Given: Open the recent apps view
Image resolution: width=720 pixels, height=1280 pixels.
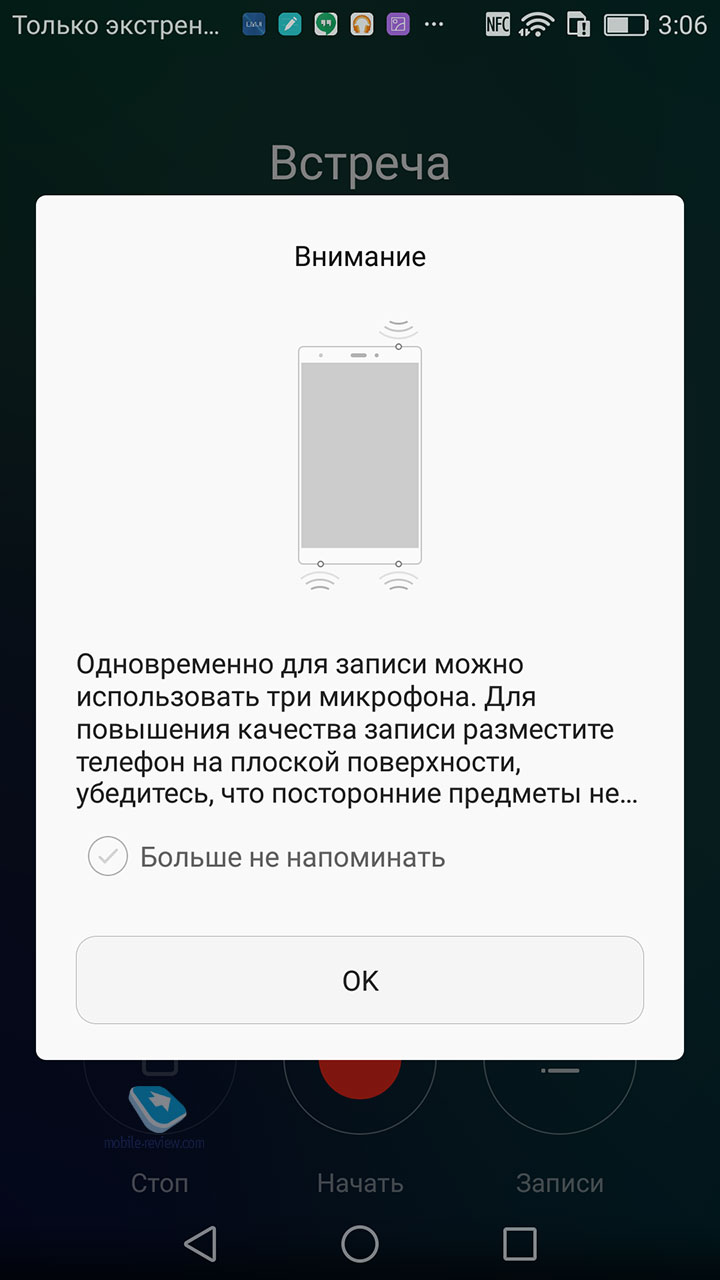Looking at the screenshot, I should pyautogui.click(x=520, y=1243).
